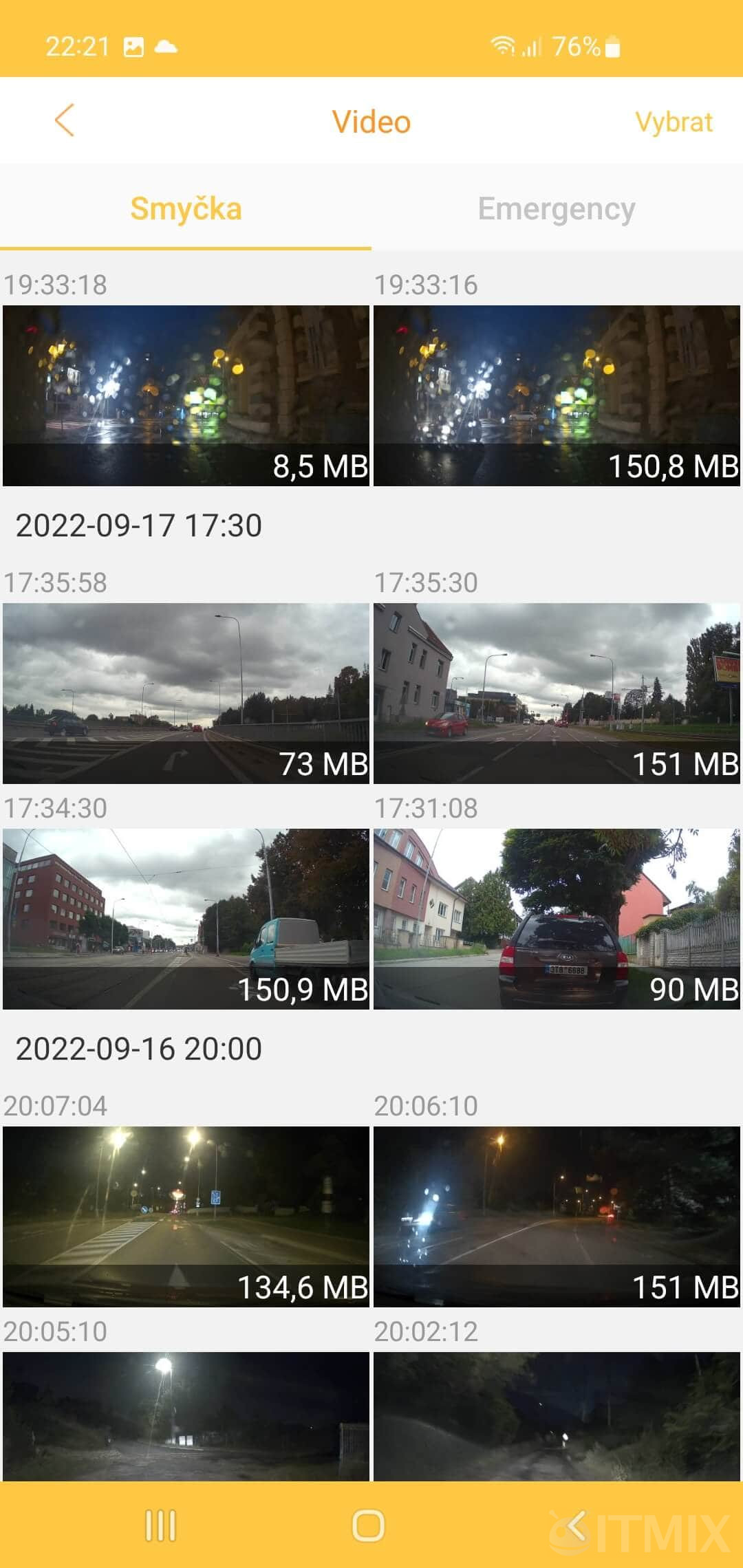Tap Vybrat to select videos
This screenshot has height=1568, width=743.
[x=674, y=122]
